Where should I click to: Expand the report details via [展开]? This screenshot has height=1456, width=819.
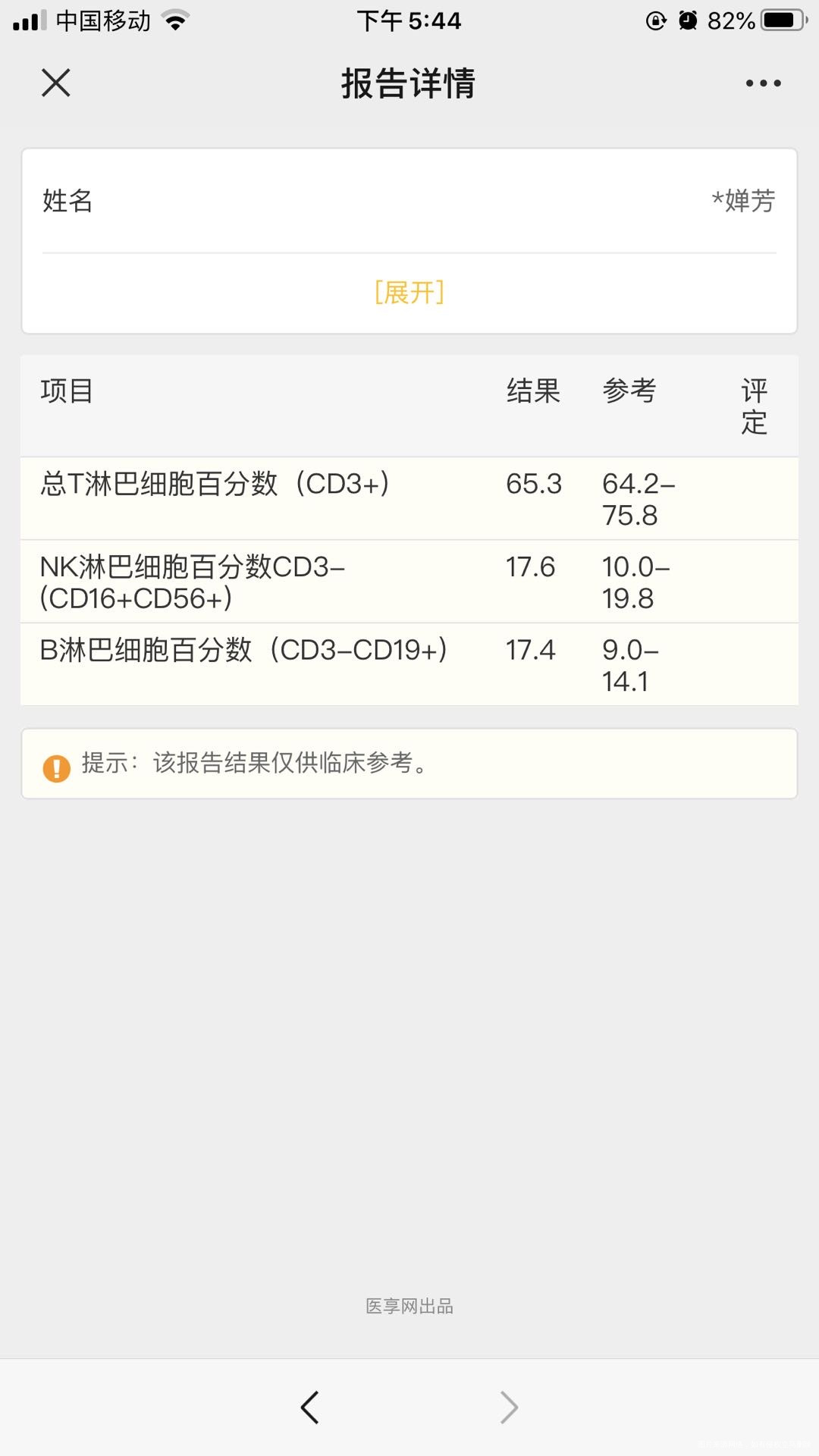click(409, 292)
